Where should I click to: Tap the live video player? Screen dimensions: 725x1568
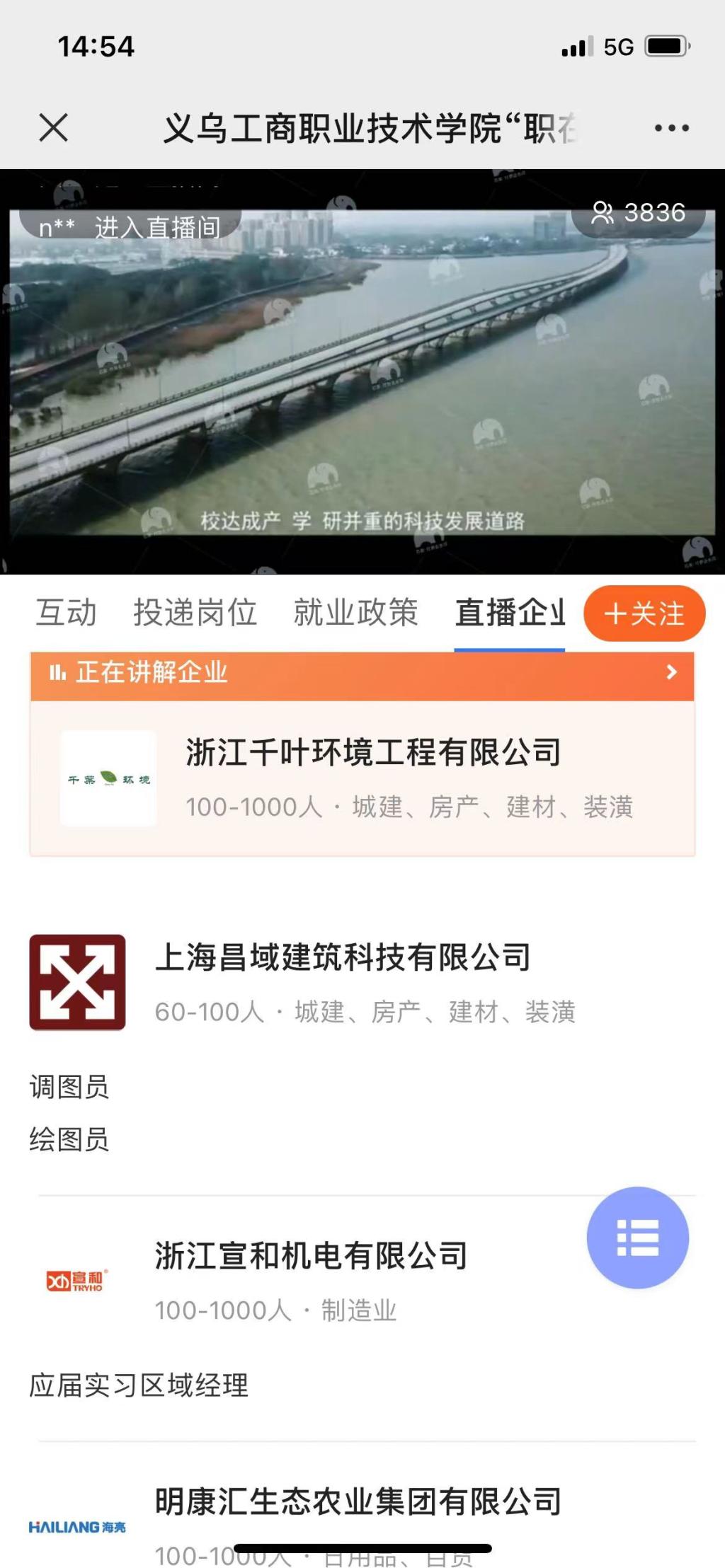point(361,371)
